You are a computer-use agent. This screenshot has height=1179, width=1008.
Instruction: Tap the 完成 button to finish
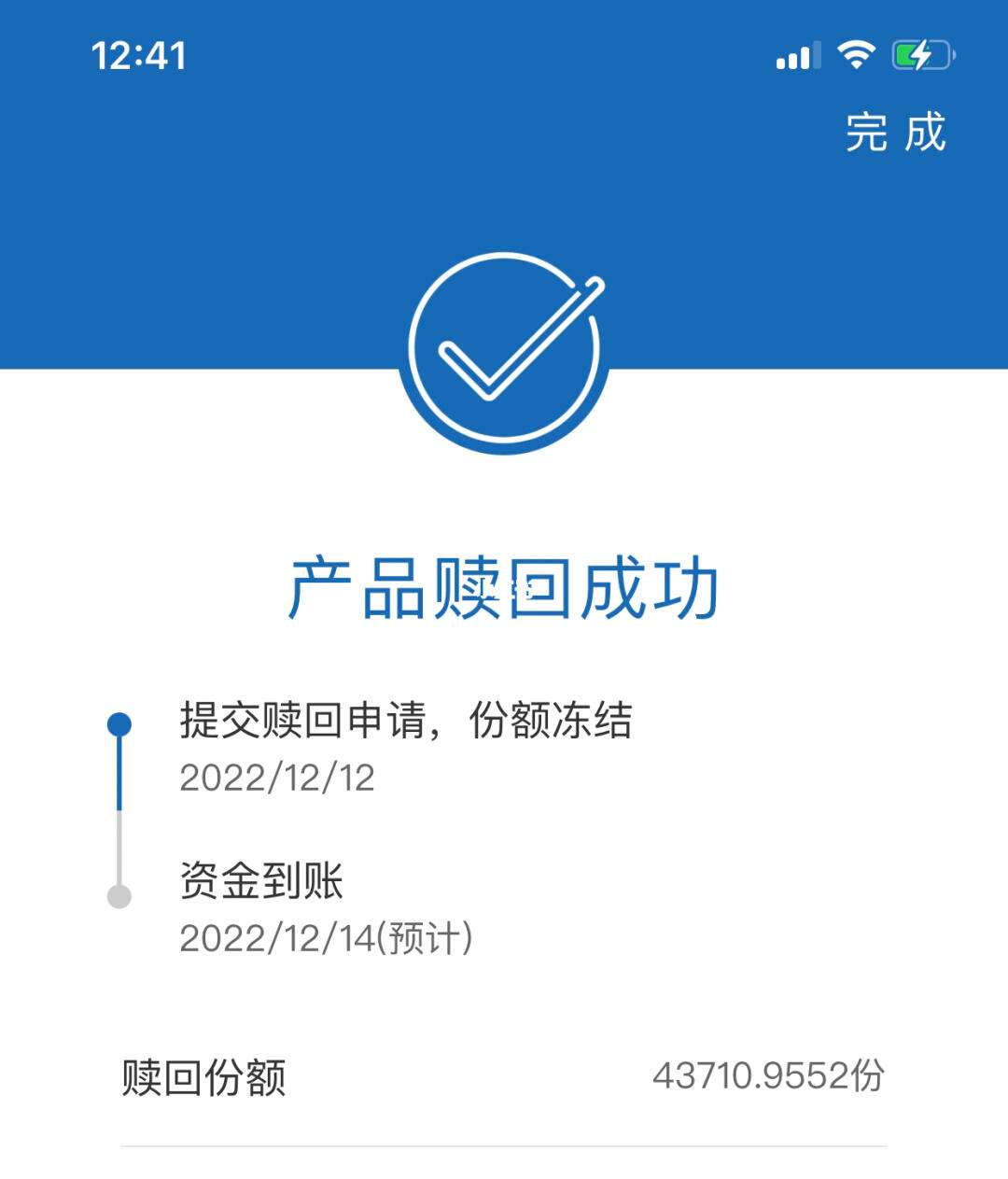[894, 133]
